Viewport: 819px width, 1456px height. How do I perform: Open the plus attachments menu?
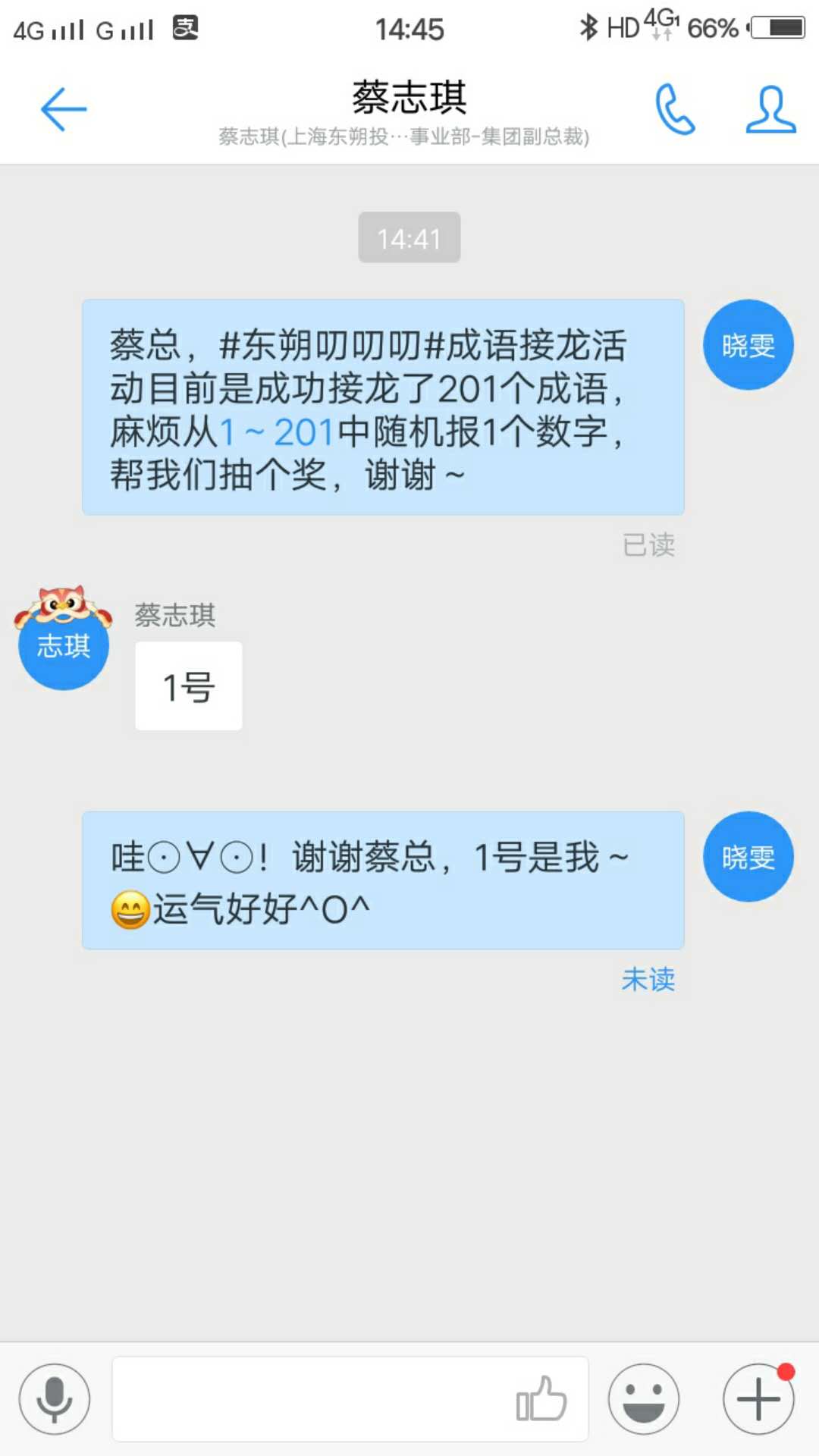click(x=758, y=1399)
